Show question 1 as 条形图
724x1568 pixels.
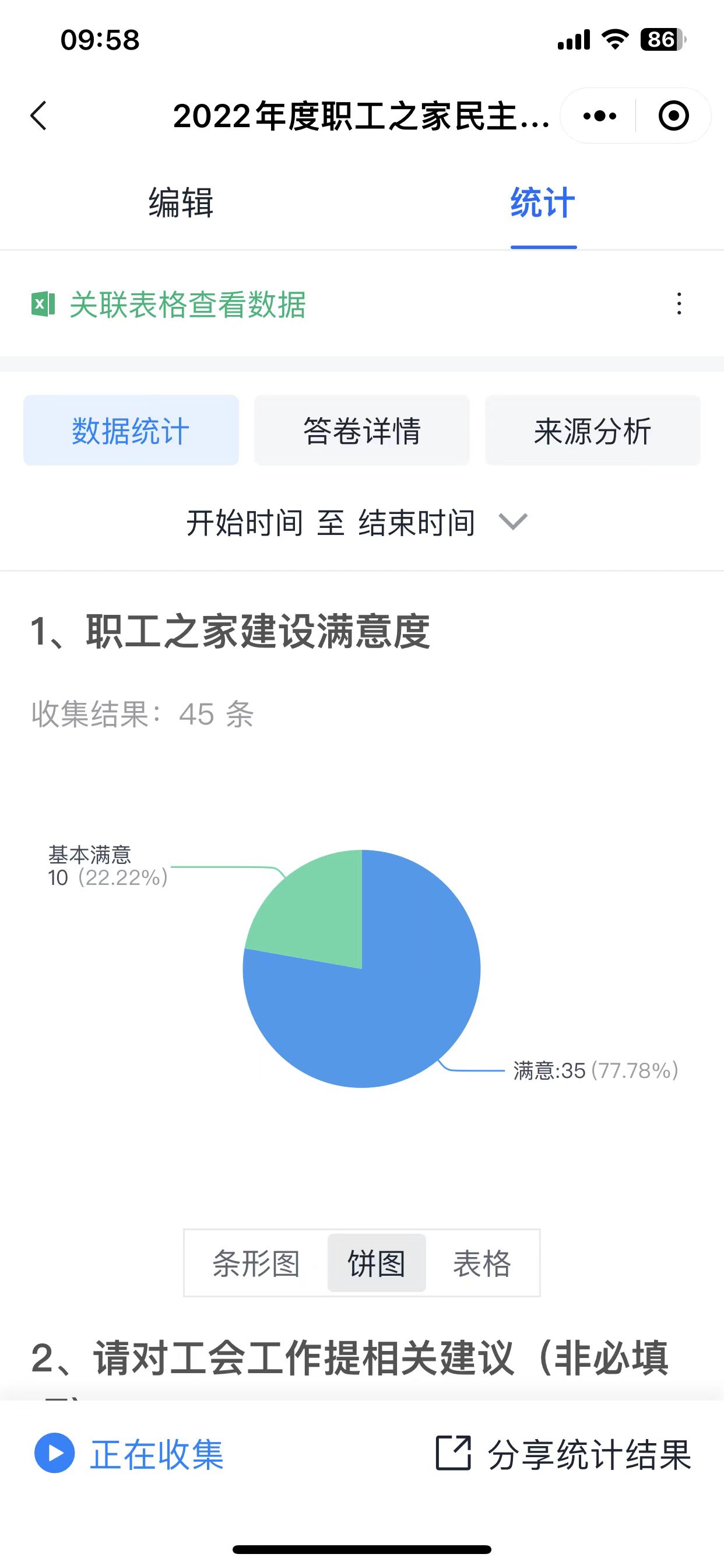click(x=256, y=1263)
